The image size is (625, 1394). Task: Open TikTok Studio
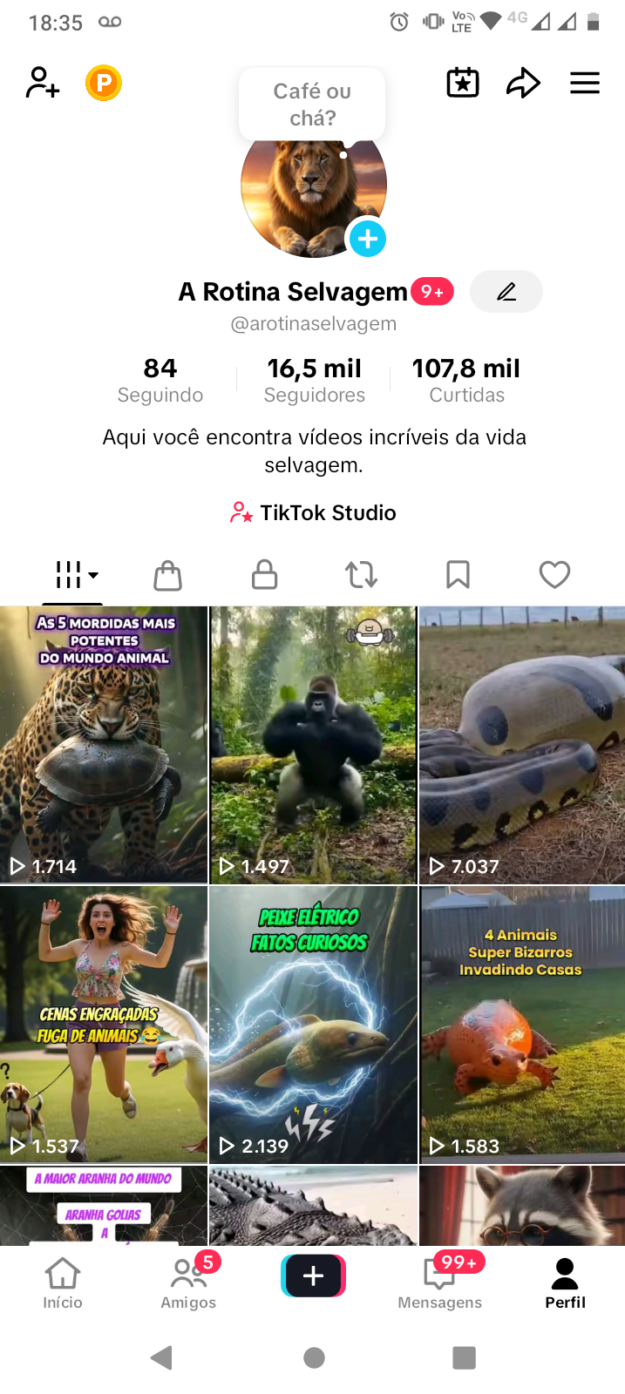point(313,513)
